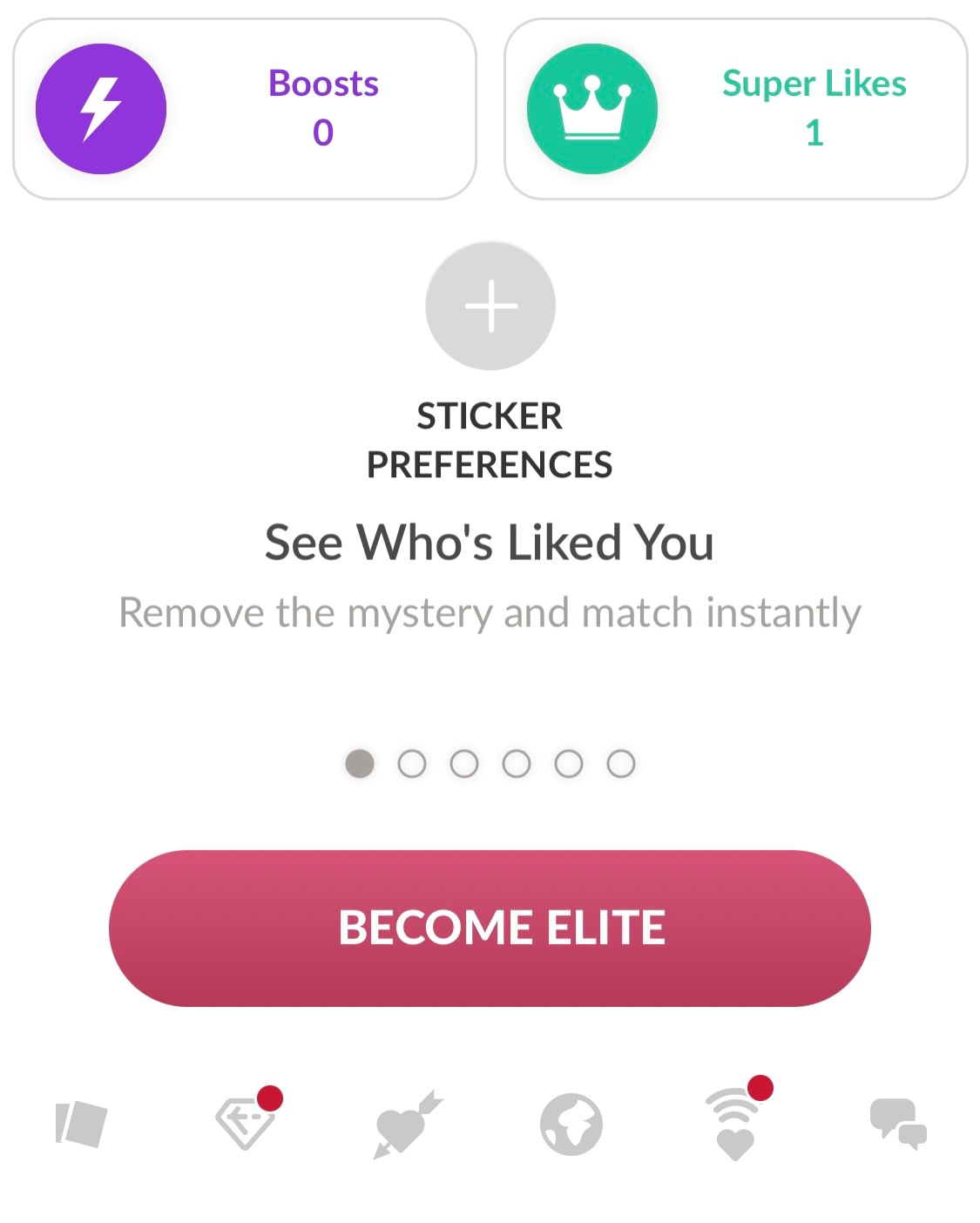The width and height of the screenshot is (980, 1223).
Task: Open the globe explore tab
Action: point(571,1124)
